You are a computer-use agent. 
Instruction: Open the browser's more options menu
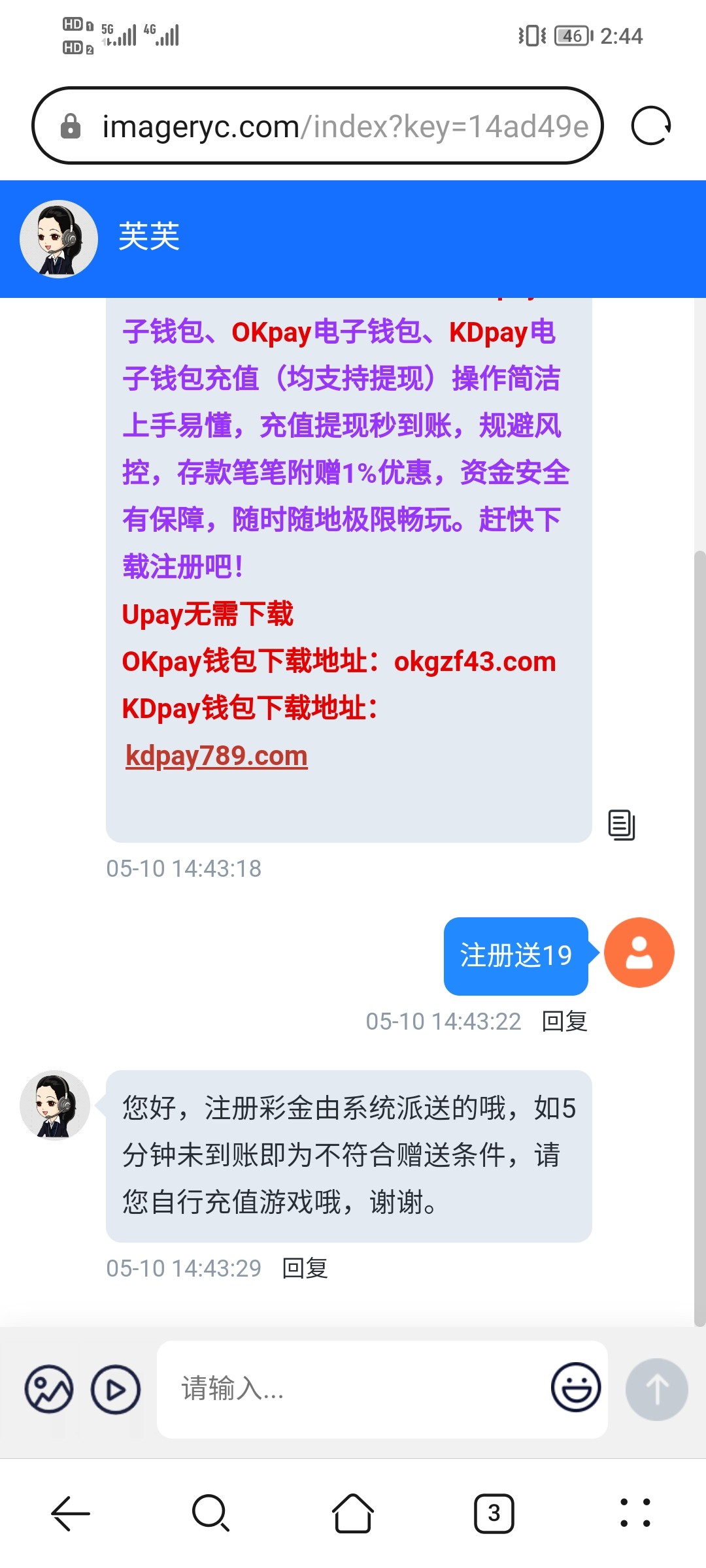pos(635,1513)
